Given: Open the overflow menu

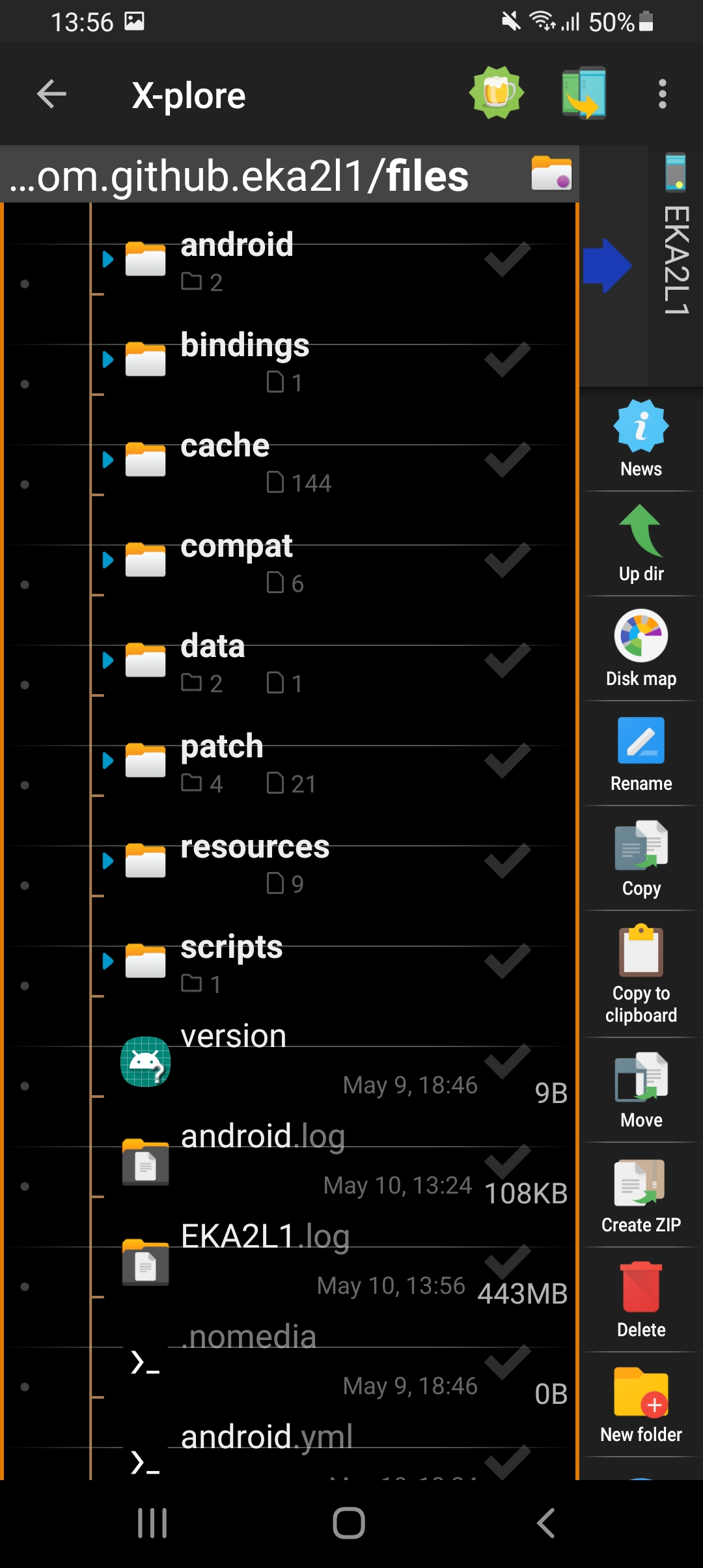Looking at the screenshot, I should 662,94.
